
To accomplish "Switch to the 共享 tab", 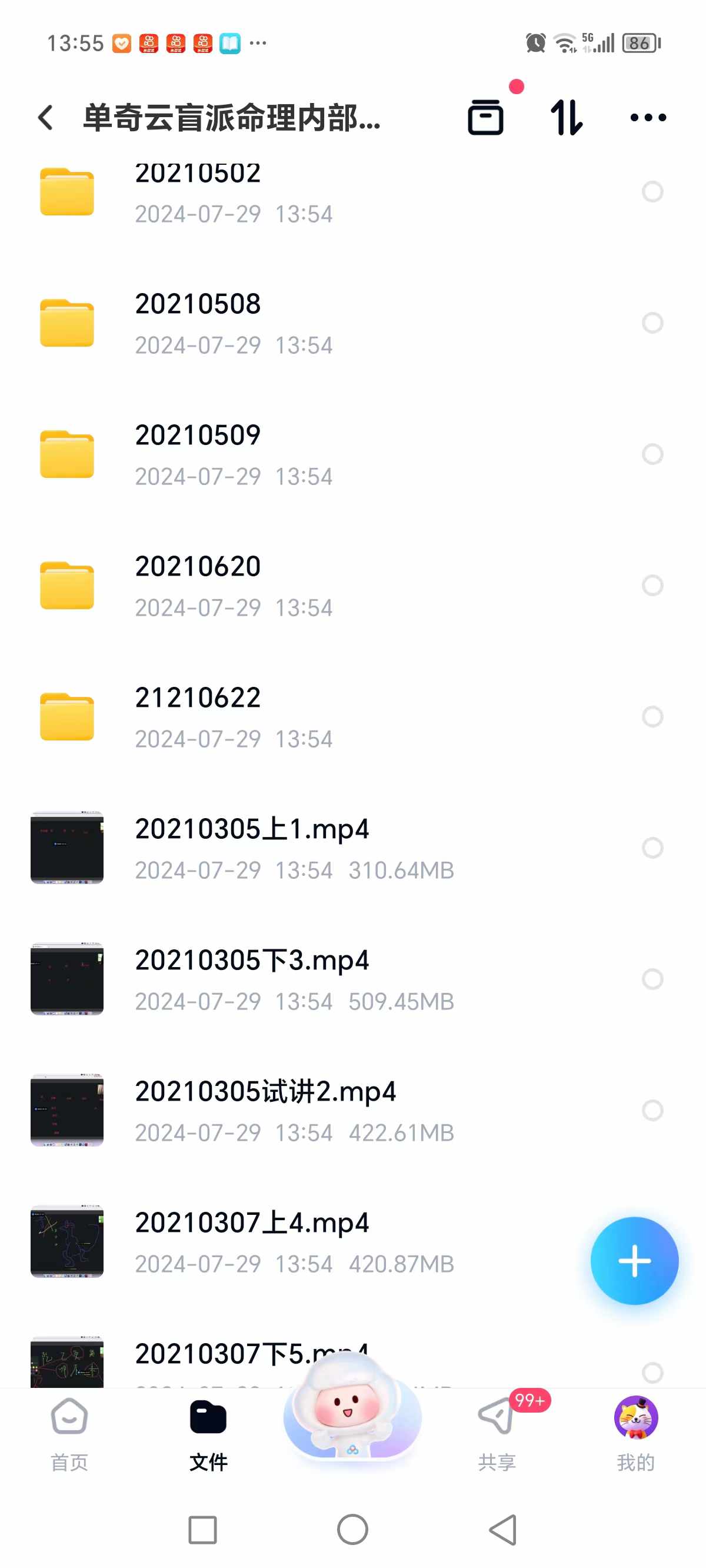I will [x=497, y=1435].
